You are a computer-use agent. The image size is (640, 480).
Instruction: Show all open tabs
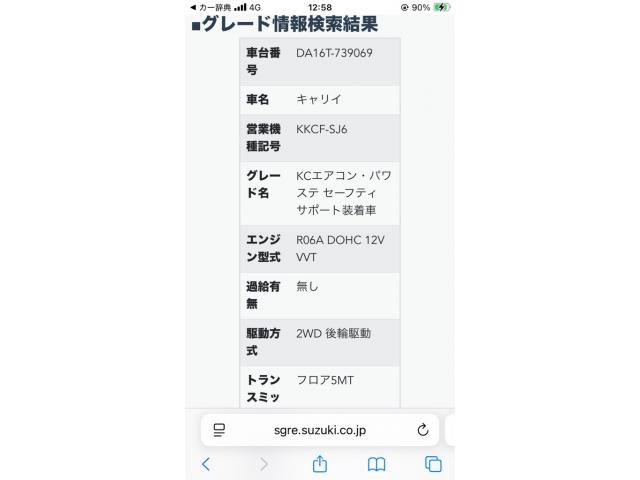433,464
